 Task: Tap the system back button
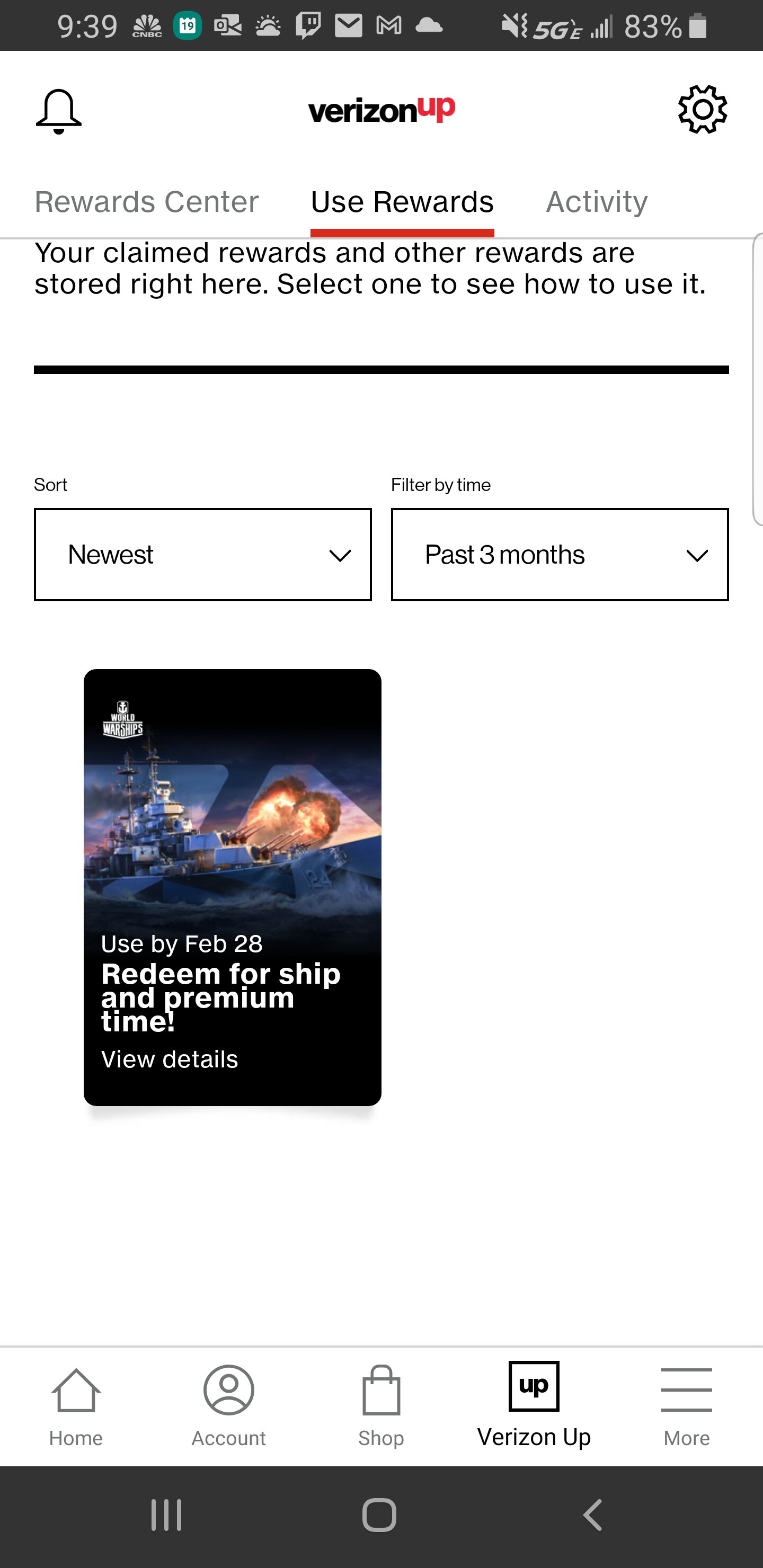click(592, 1514)
